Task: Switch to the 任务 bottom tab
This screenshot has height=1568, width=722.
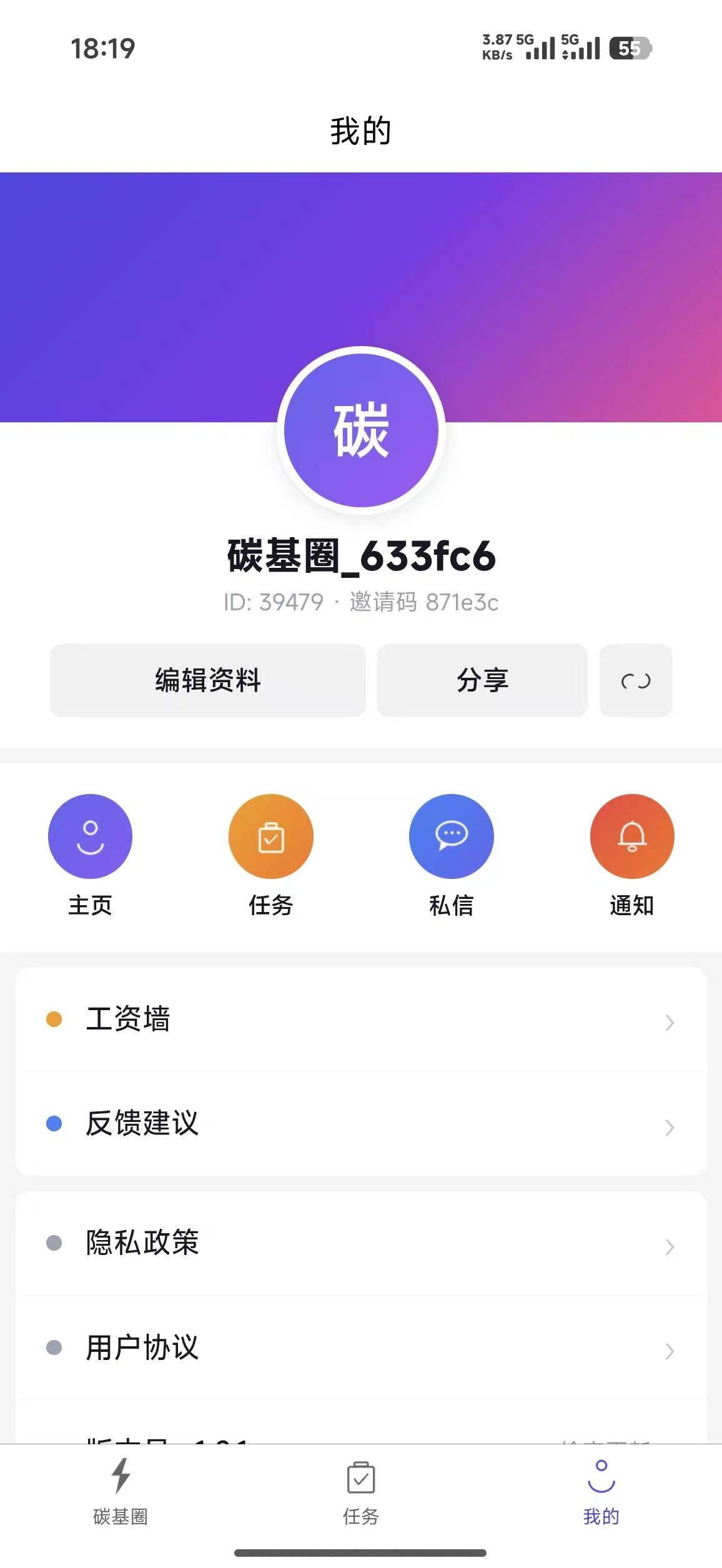Action: 361,1491
